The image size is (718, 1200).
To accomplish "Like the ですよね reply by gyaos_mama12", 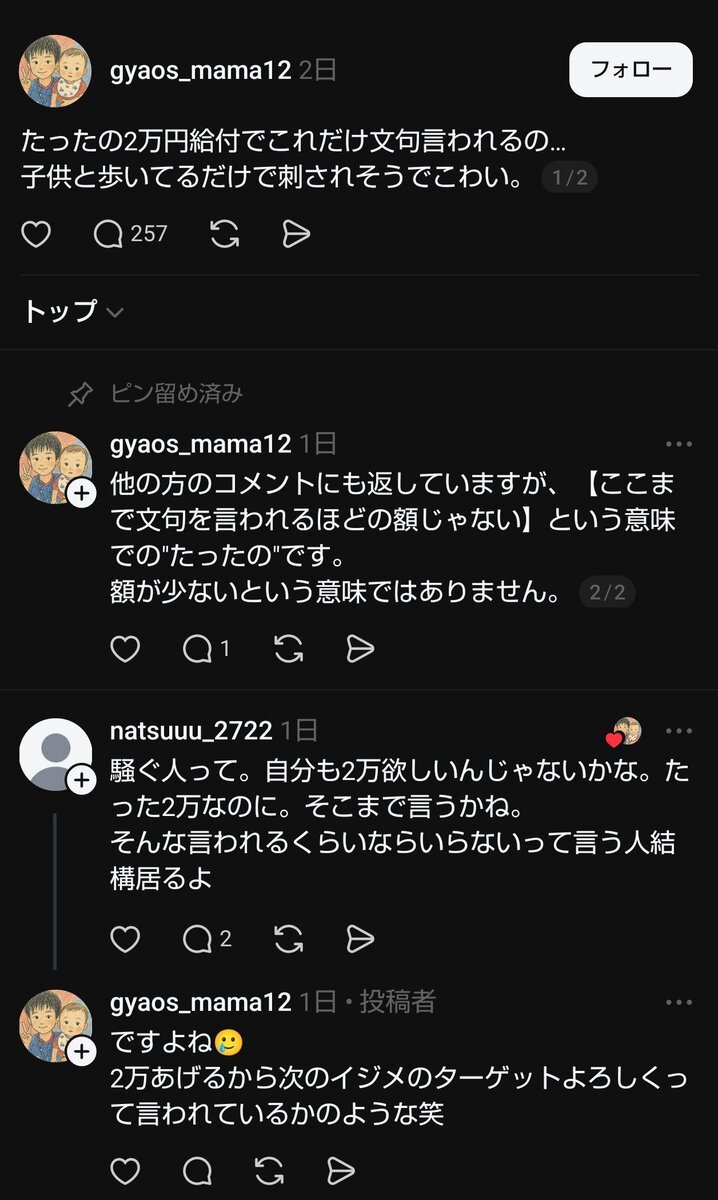I will tap(125, 1171).
